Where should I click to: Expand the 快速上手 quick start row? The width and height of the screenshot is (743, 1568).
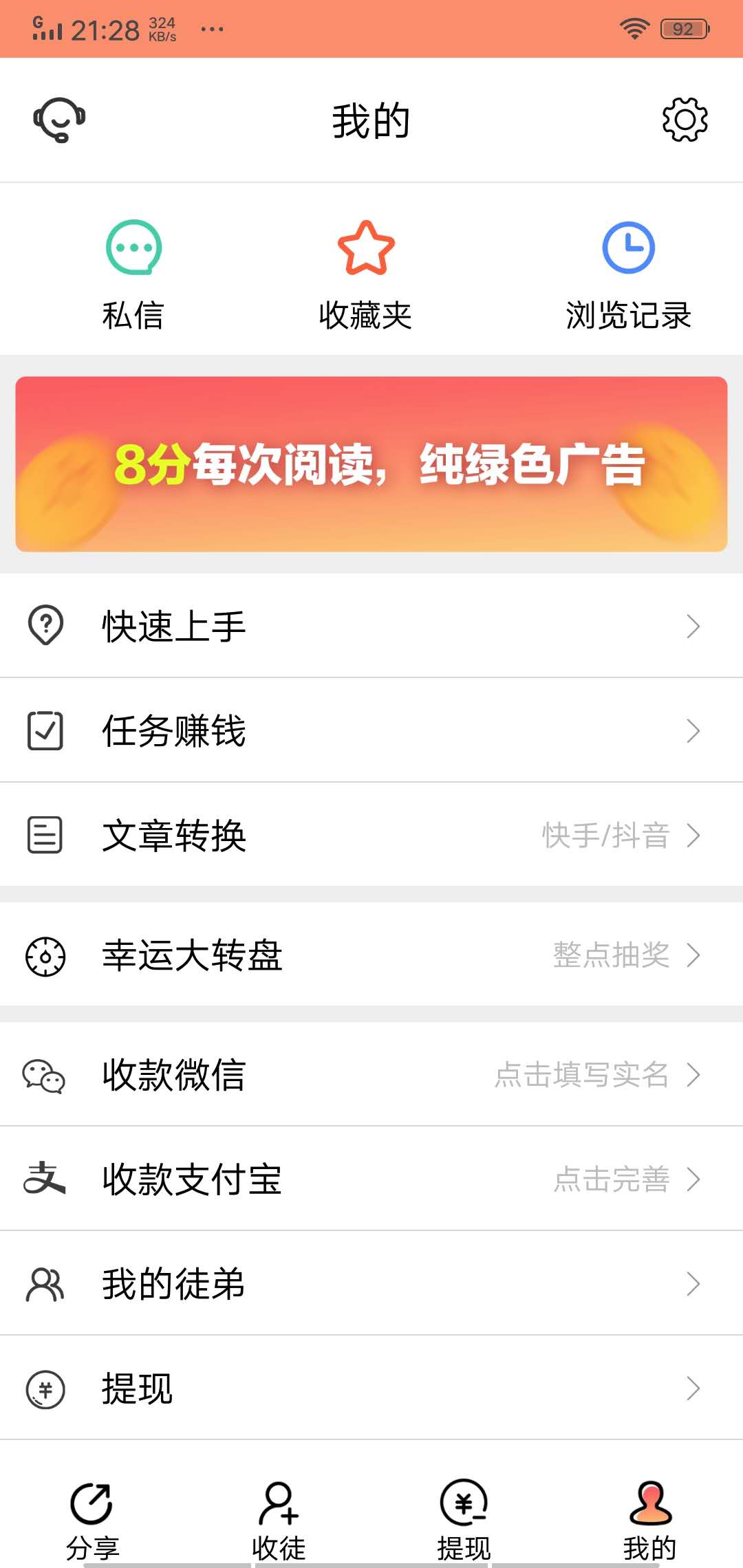point(371,624)
